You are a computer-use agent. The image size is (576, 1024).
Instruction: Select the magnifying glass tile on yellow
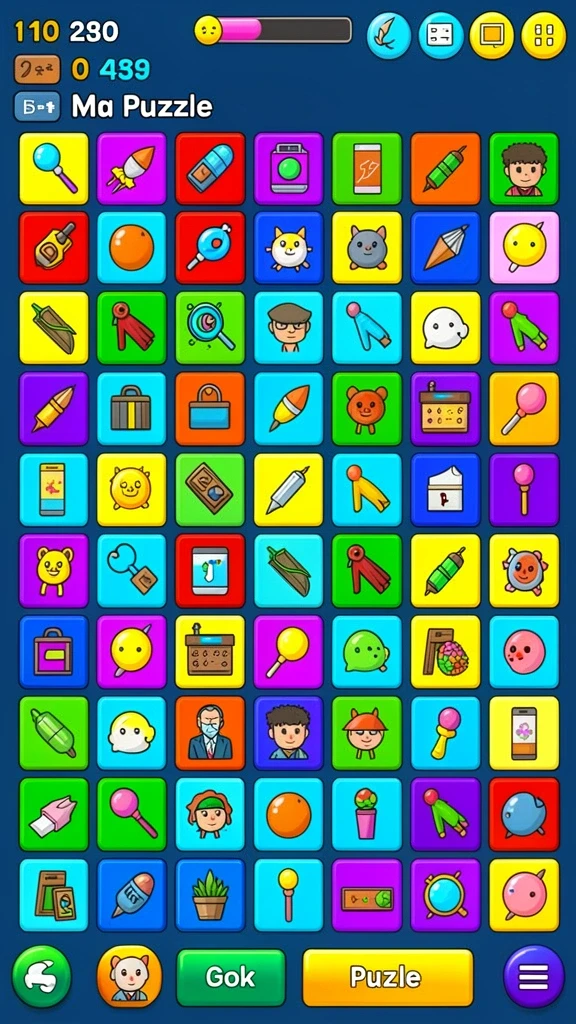click(54, 168)
